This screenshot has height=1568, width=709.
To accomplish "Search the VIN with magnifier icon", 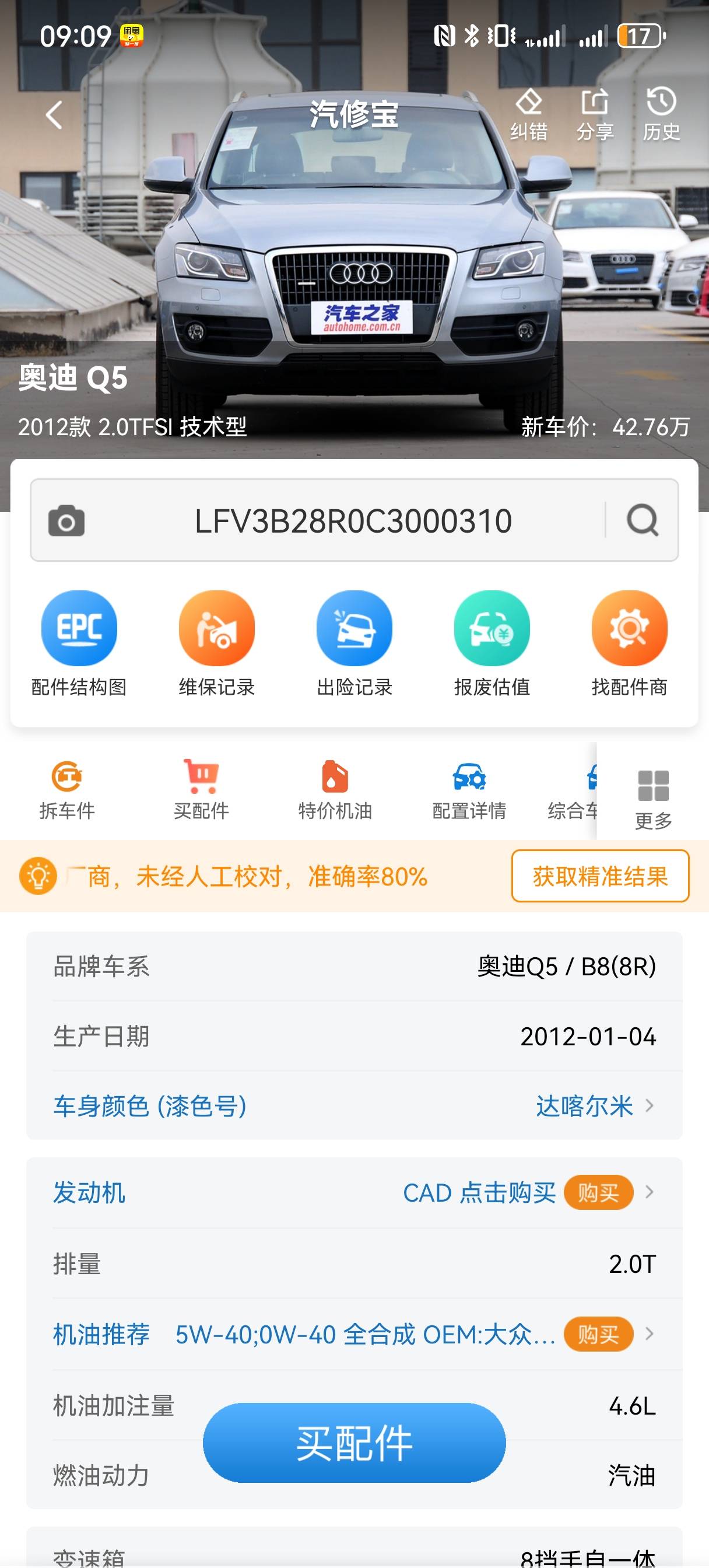I will [642, 521].
